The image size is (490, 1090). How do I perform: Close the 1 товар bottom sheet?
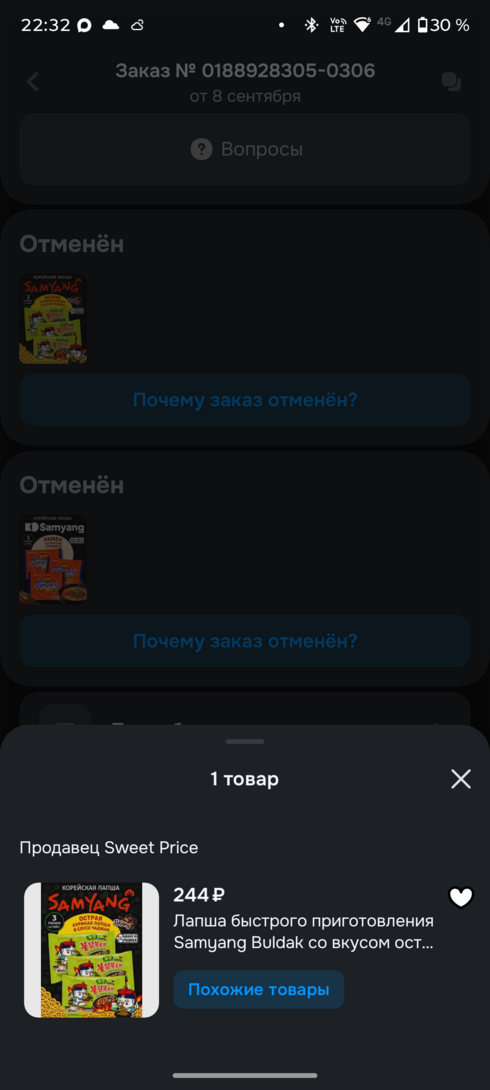(x=461, y=779)
